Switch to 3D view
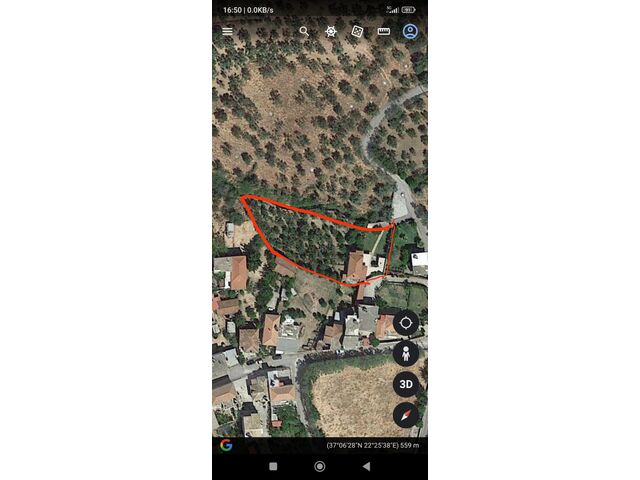This screenshot has width=640, height=480. 406,383
